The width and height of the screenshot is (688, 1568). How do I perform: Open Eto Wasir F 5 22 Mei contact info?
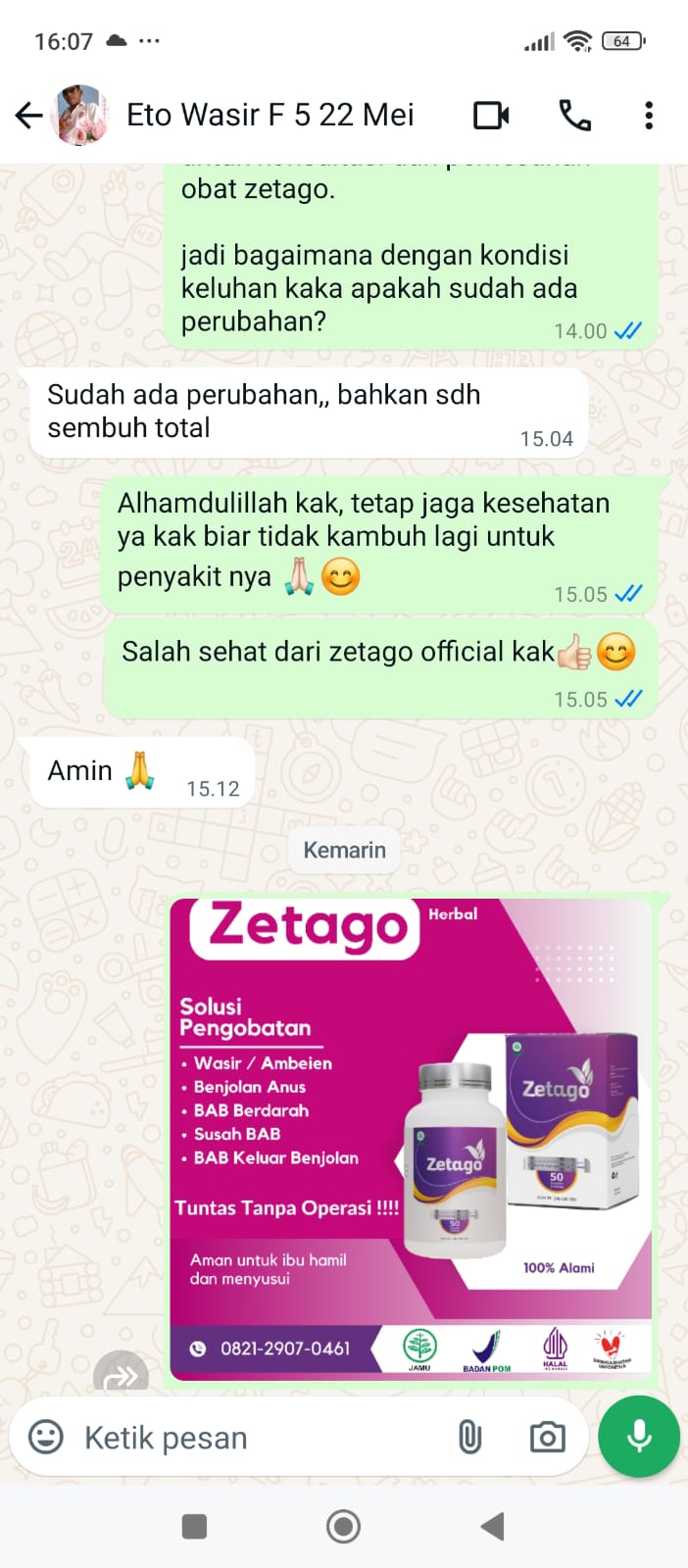coord(270,116)
